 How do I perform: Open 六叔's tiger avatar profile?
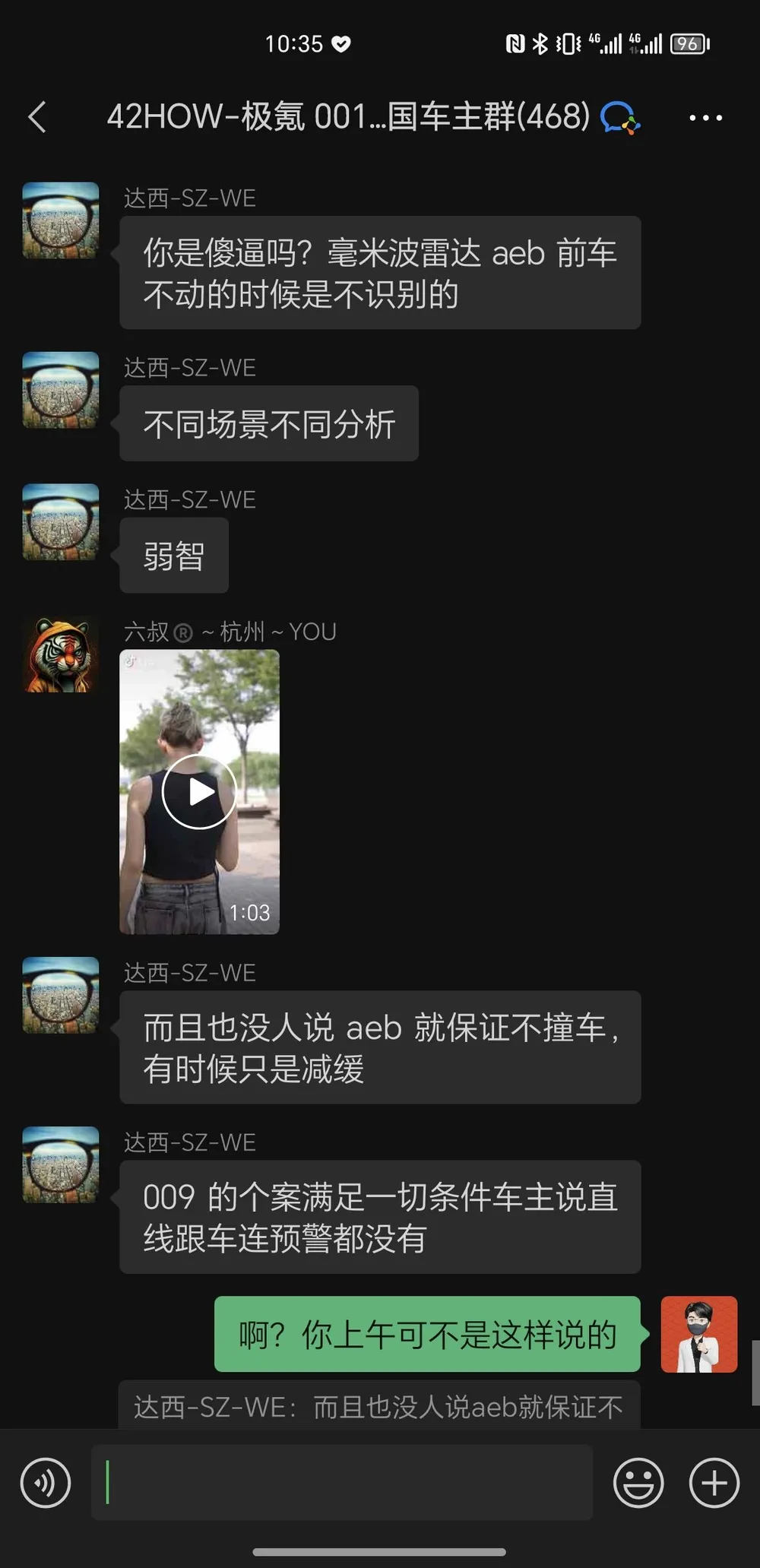coord(61,654)
